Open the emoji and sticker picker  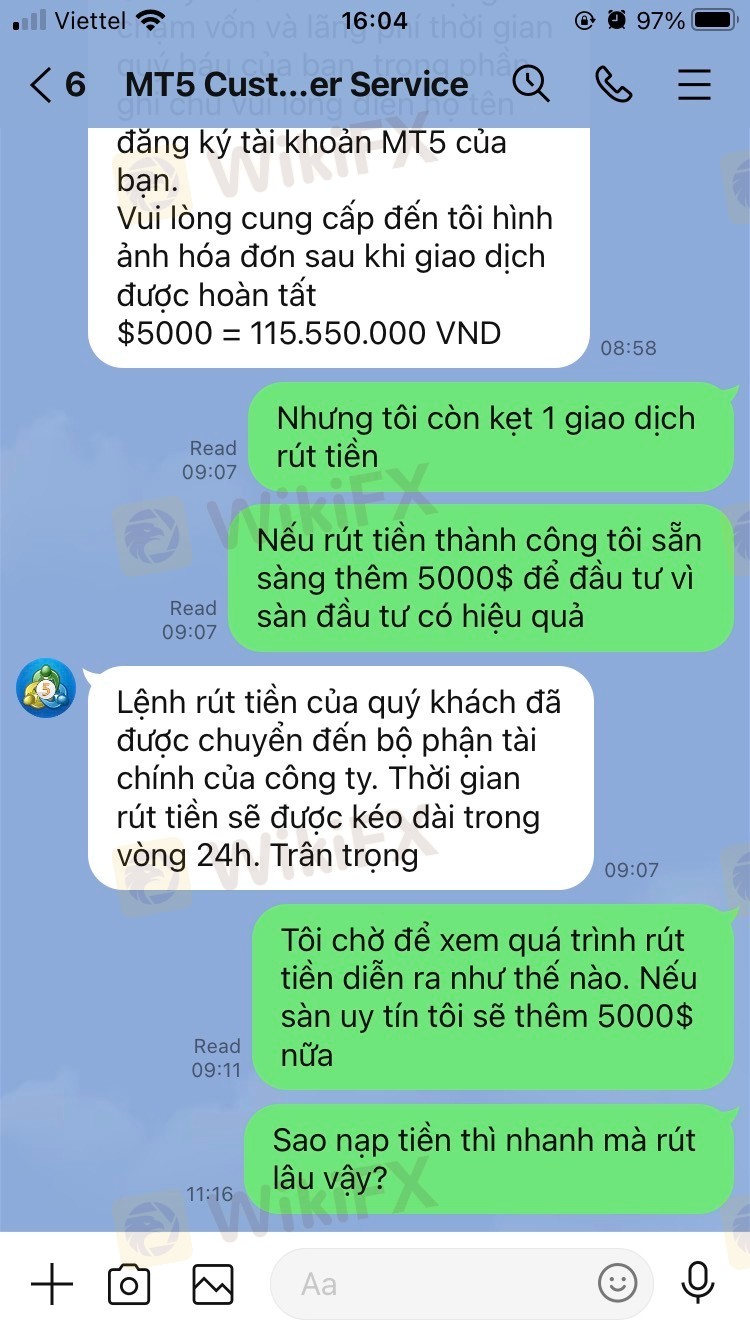coord(617,1283)
